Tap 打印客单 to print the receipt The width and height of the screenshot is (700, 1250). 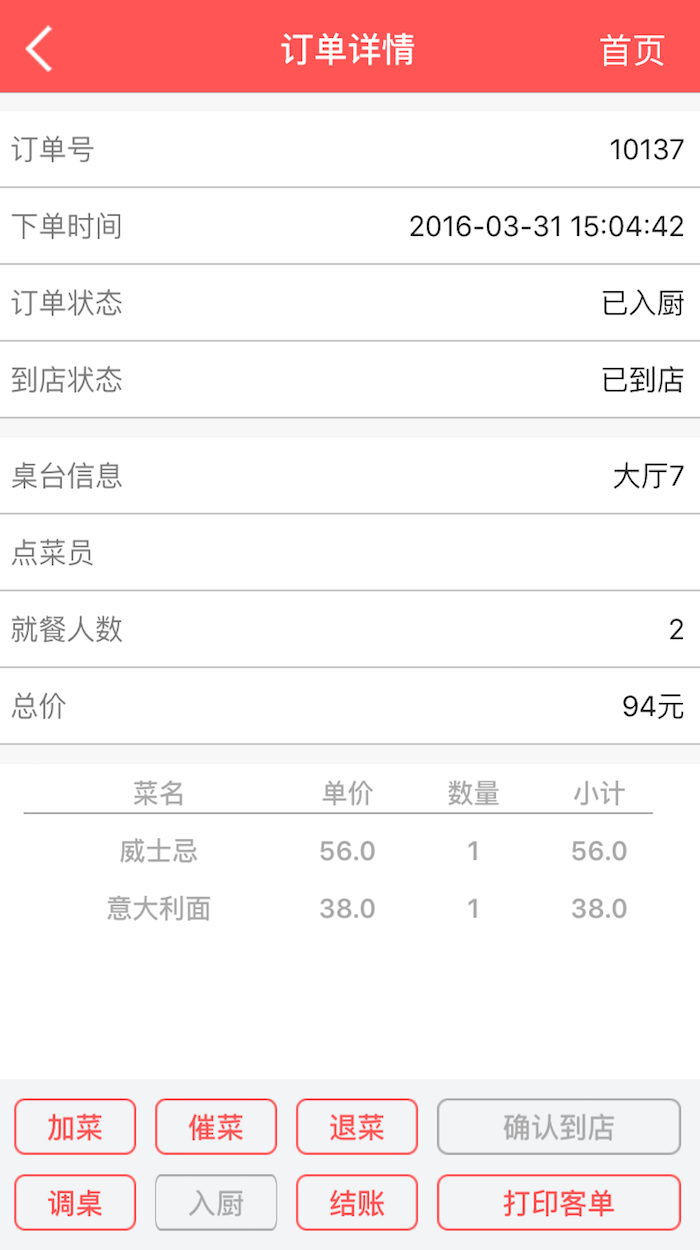coord(559,1202)
